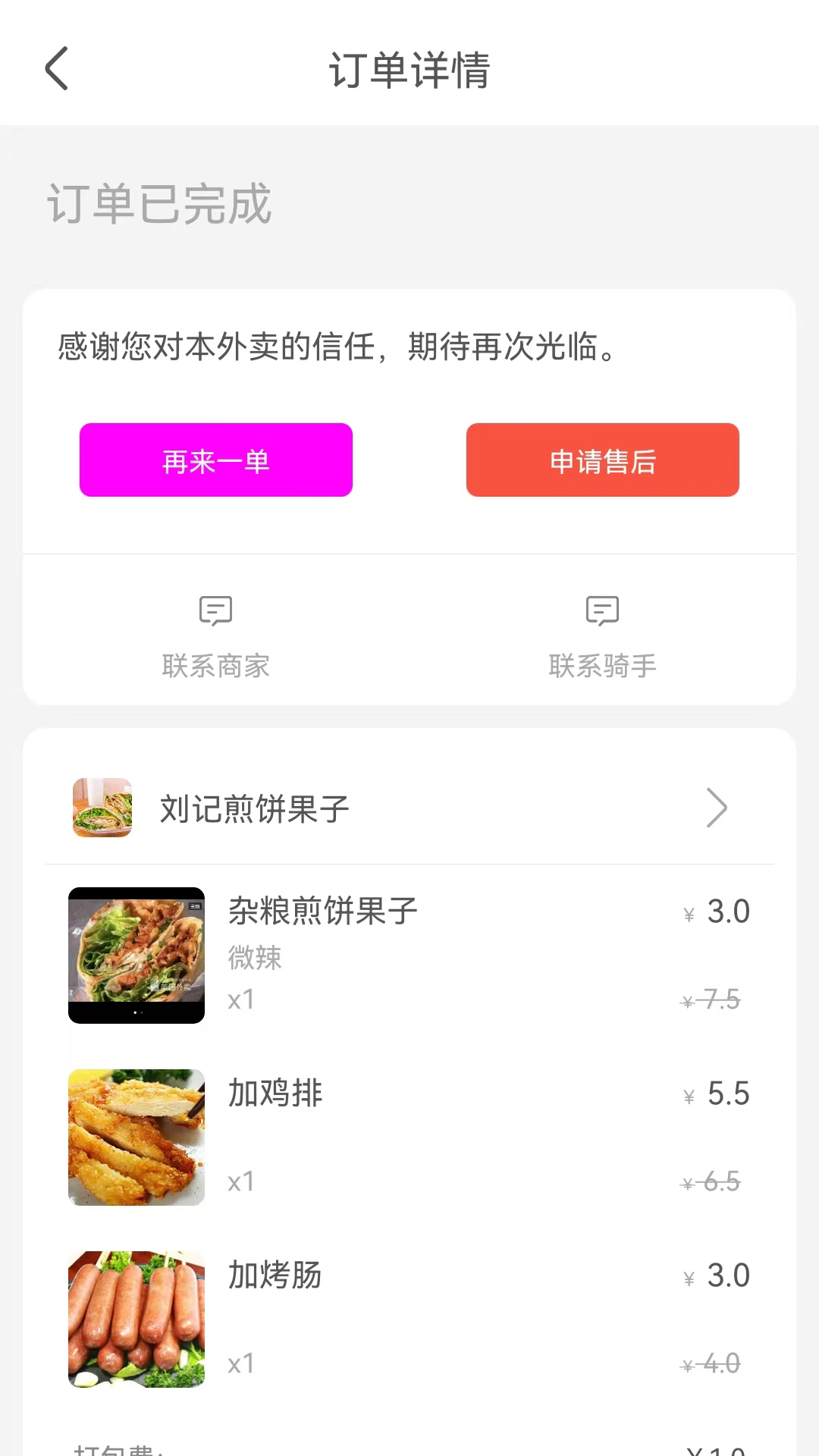The width and height of the screenshot is (819, 1456).
Task: Open the 订单详情 title bar
Action: pos(409,71)
